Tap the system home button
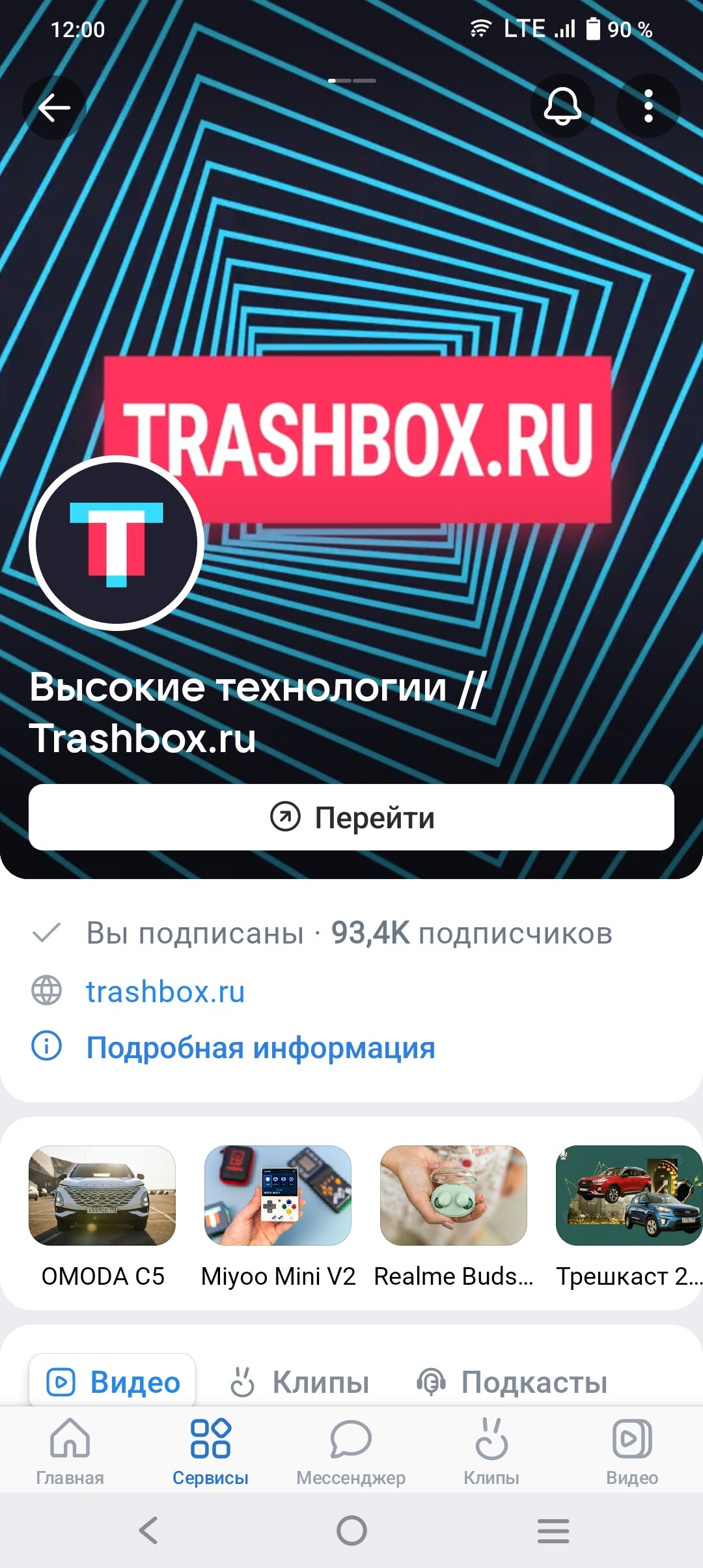 (x=351, y=1530)
